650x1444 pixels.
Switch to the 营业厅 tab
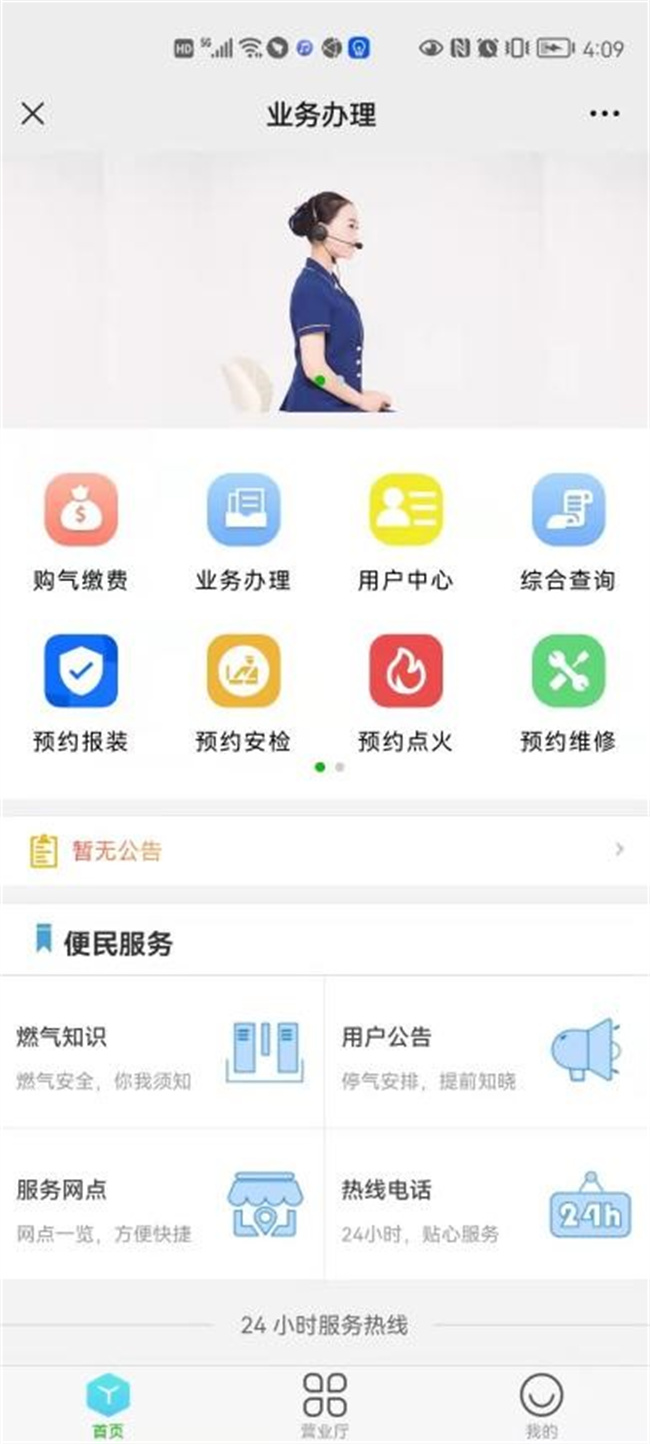coord(325,1404)
